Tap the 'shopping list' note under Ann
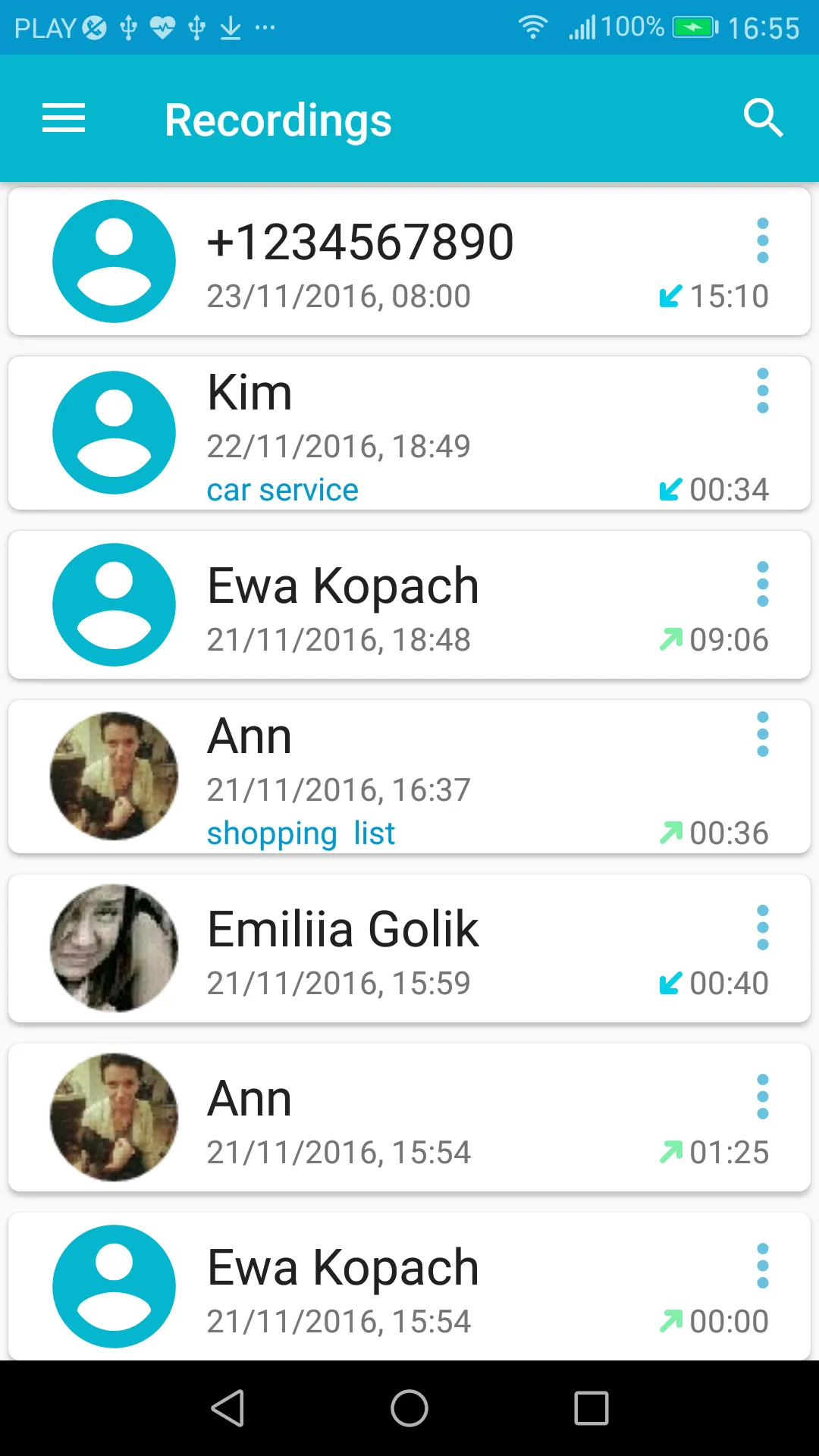 [300, 833]
